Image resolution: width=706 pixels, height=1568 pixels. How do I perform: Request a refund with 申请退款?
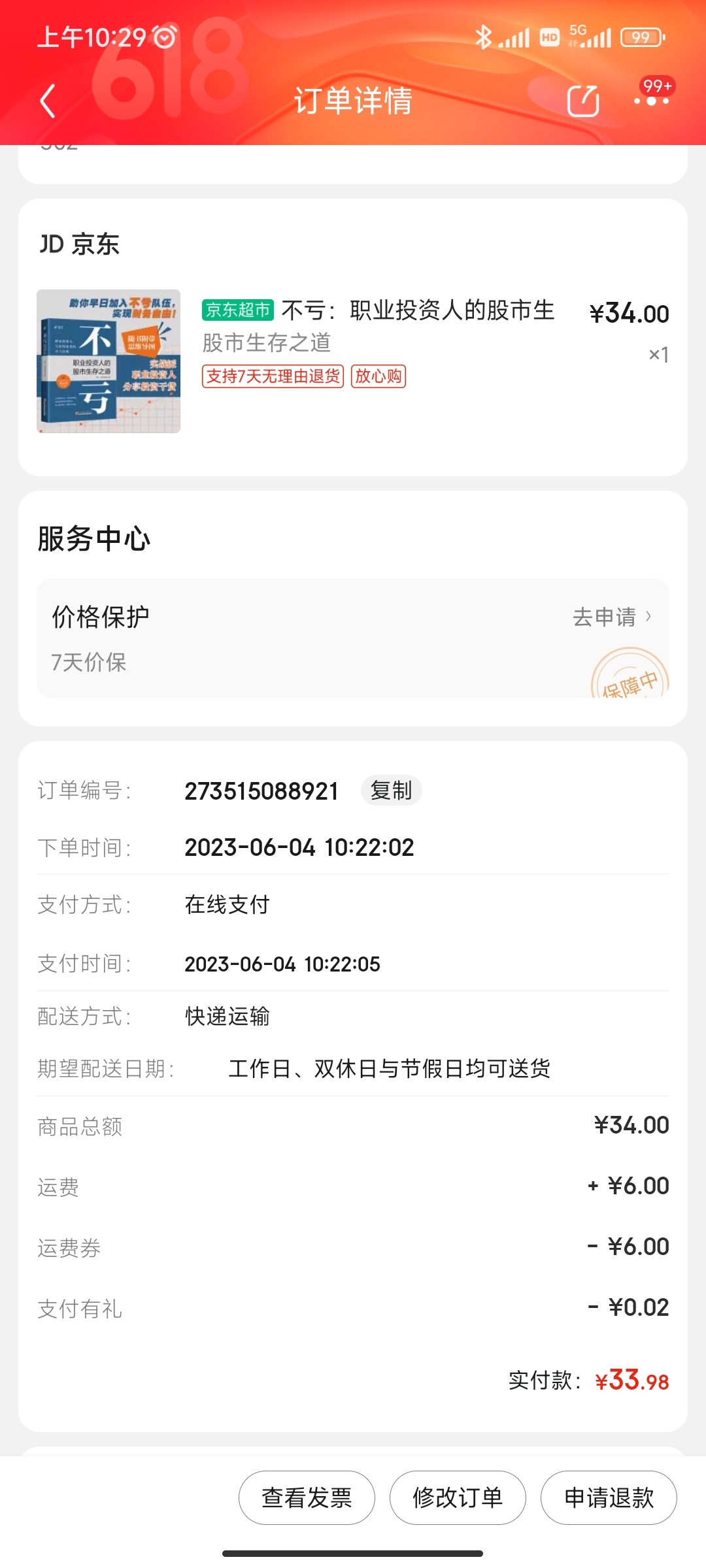pyautogui.click(x=609, y=1497)
